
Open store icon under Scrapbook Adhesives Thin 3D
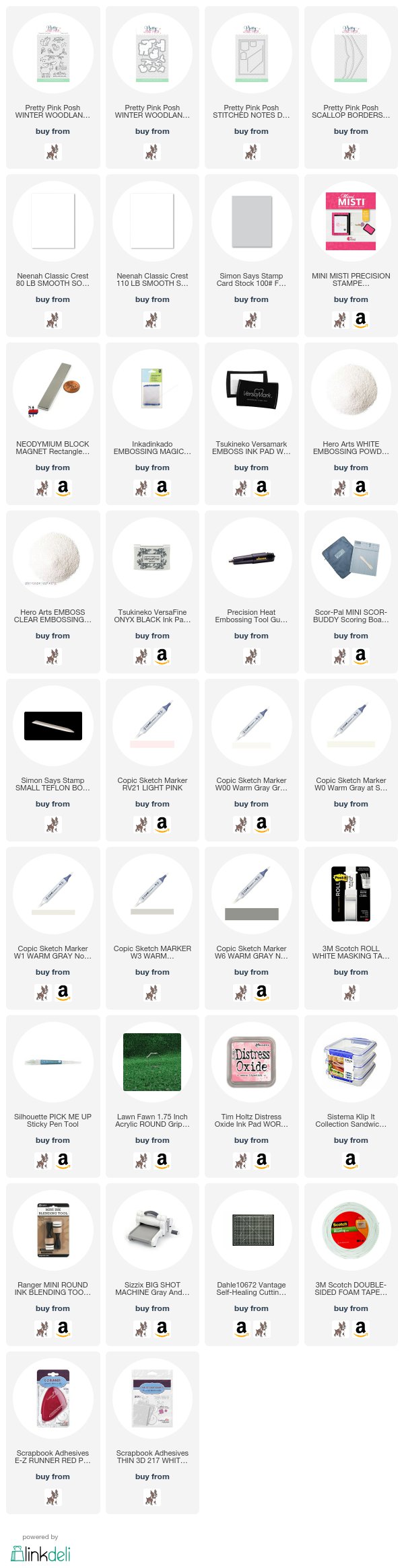click(152, 1497)
